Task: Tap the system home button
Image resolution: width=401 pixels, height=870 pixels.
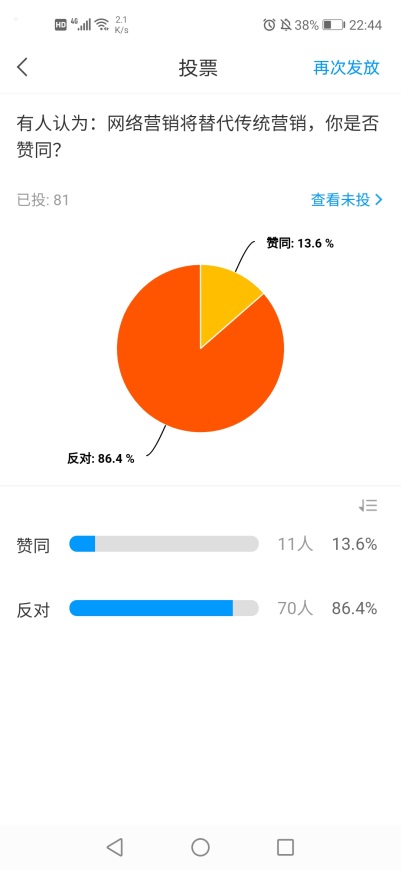Action: point(200,847)
